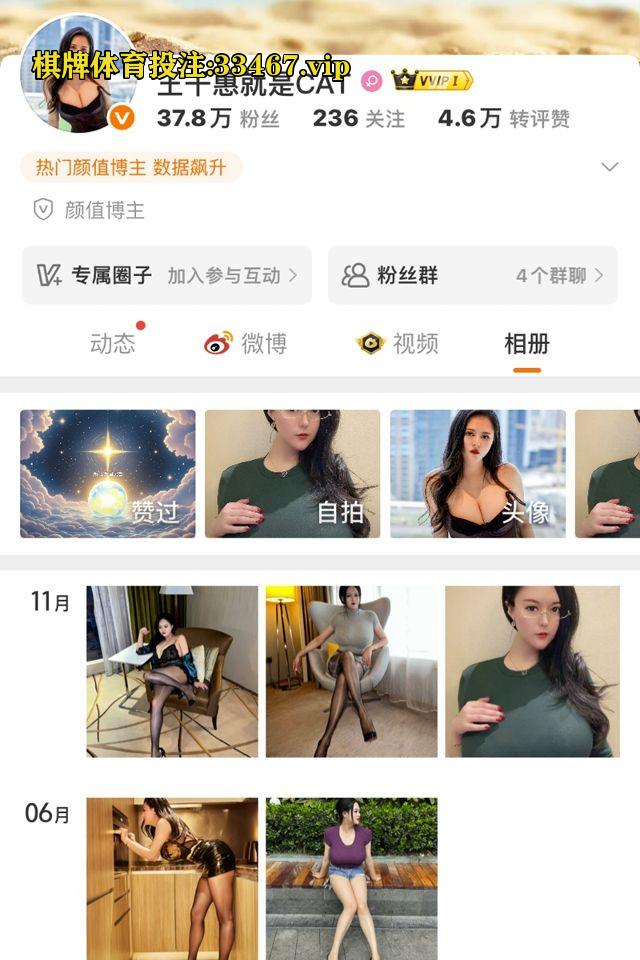640x960 pixels.
Task: View the 37.8万 粉丝 followers list
Action: [x=218, y=118]
